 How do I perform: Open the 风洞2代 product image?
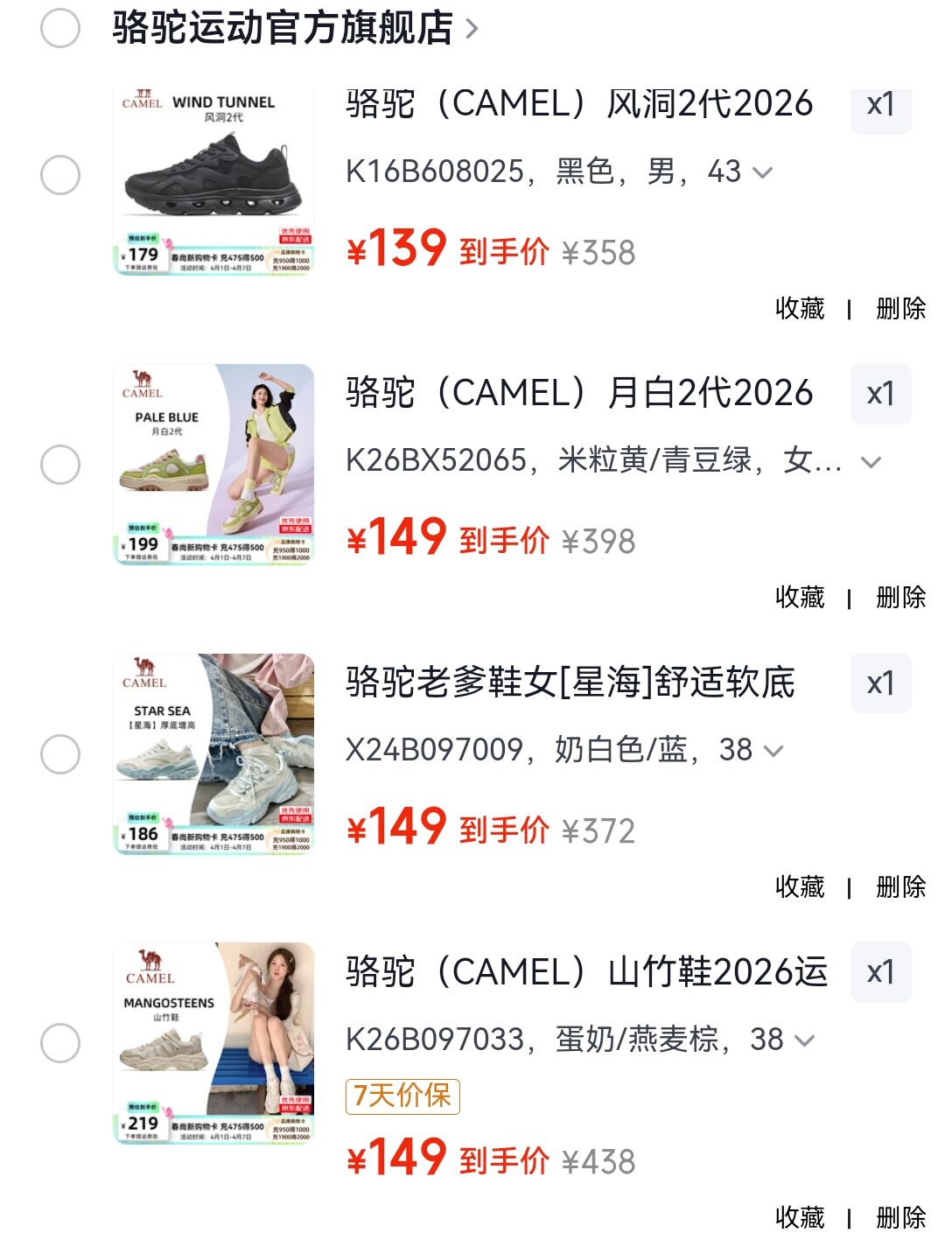[x=214, y=180]
